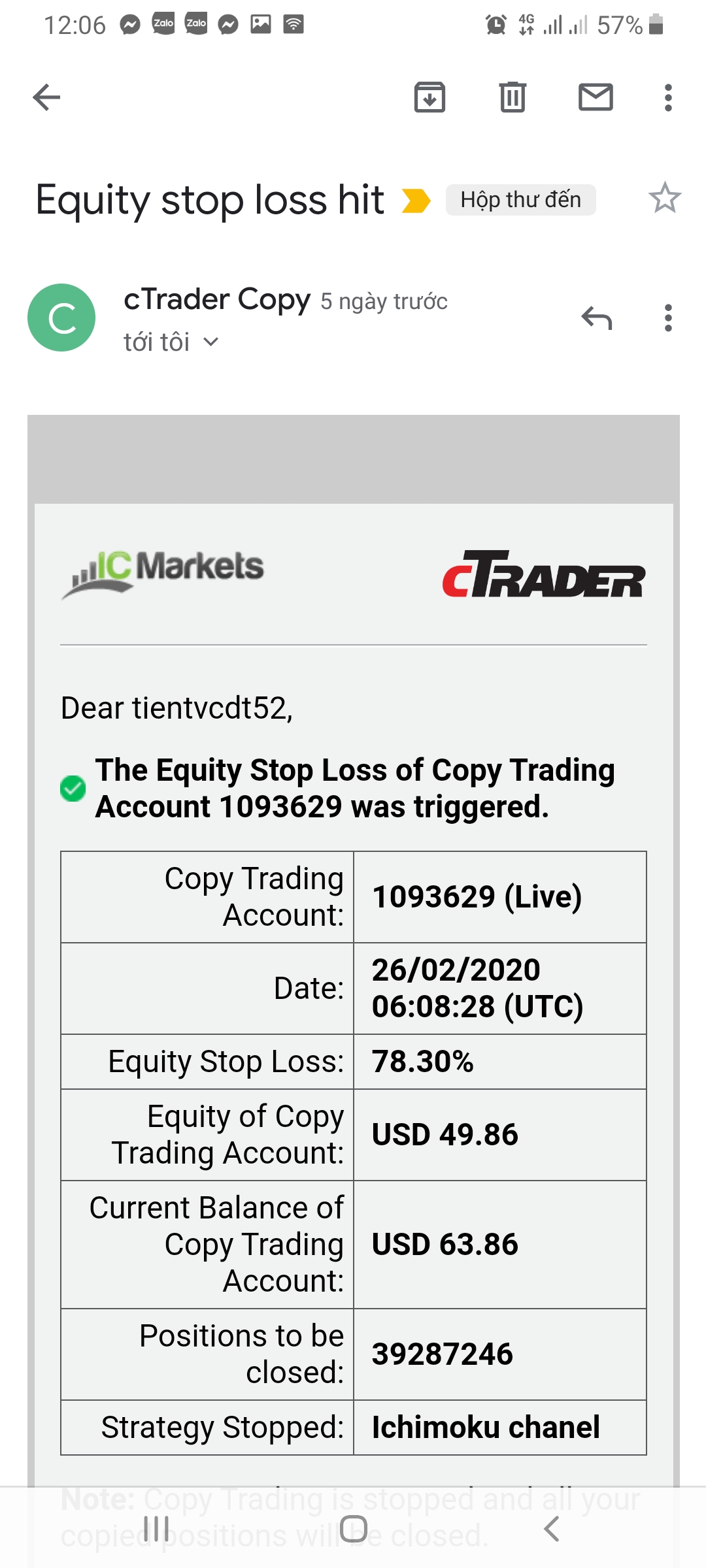This screenshot has height=1568, width=706.
Task: Archive this email
Action: coord(429,98)
